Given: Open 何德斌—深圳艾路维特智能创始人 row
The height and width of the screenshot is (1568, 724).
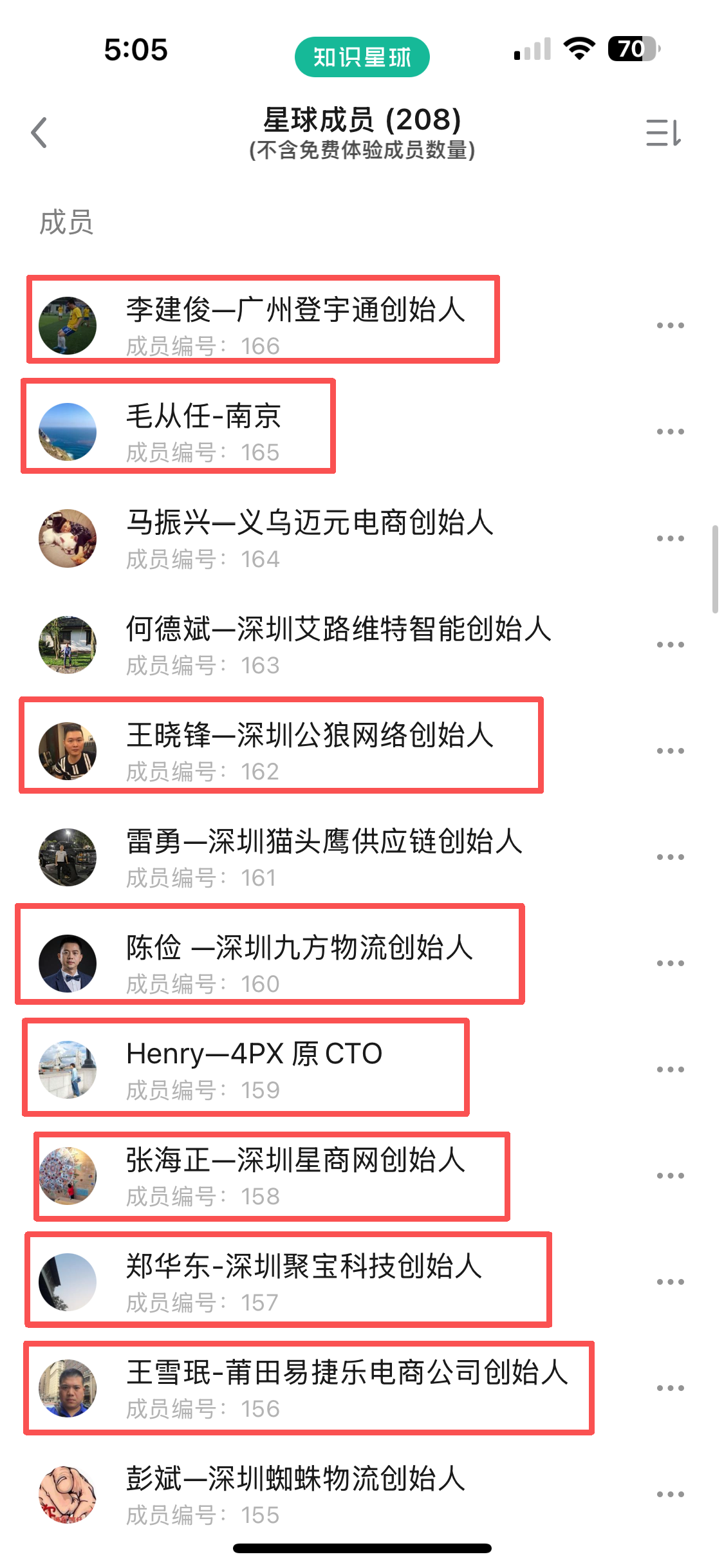Looking at the screenshot, I should [338, 629].
